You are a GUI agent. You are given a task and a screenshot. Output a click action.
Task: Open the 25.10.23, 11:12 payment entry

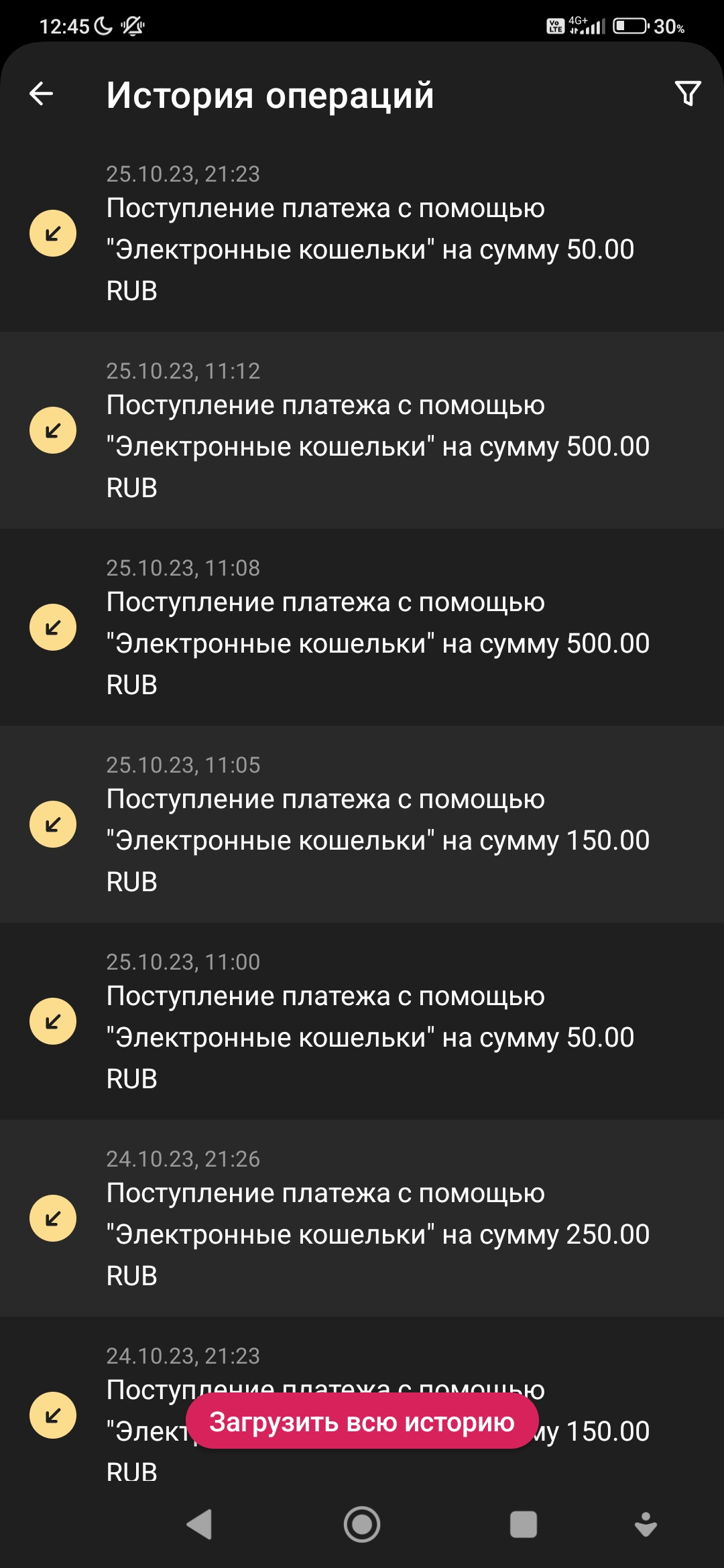tap(362, 430)
